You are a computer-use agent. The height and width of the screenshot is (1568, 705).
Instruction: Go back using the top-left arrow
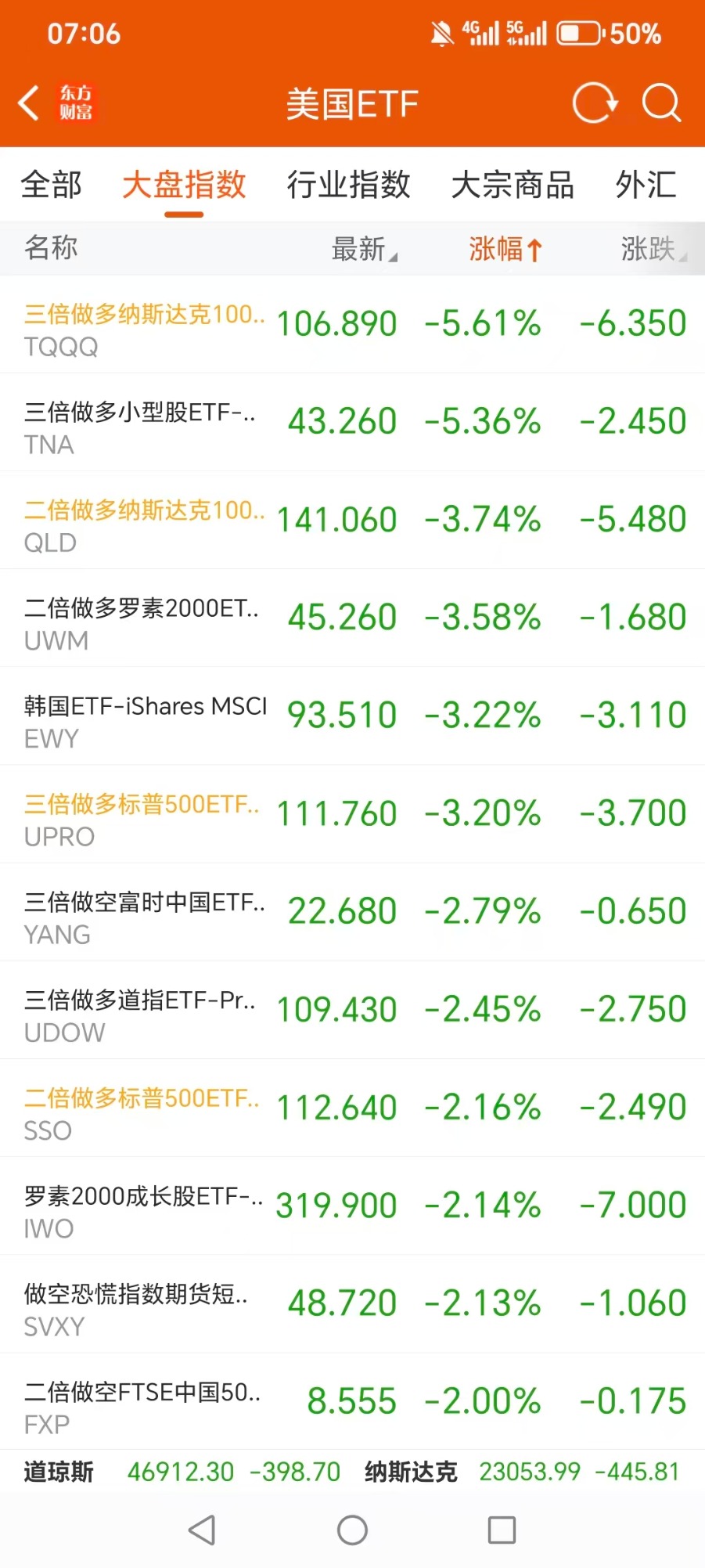[30, 103]
